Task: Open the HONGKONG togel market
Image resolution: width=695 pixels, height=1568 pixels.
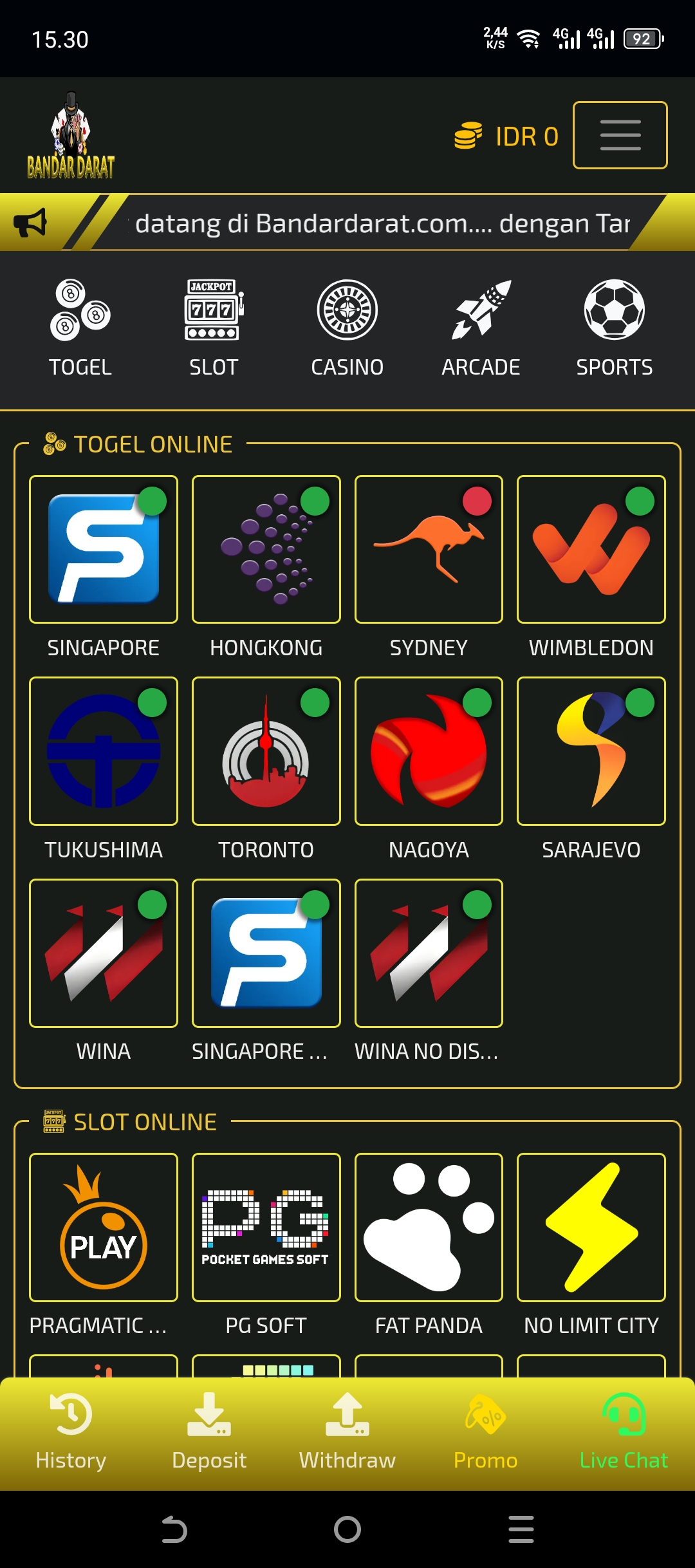Action: pyautogui.click(x=266, y=550)
